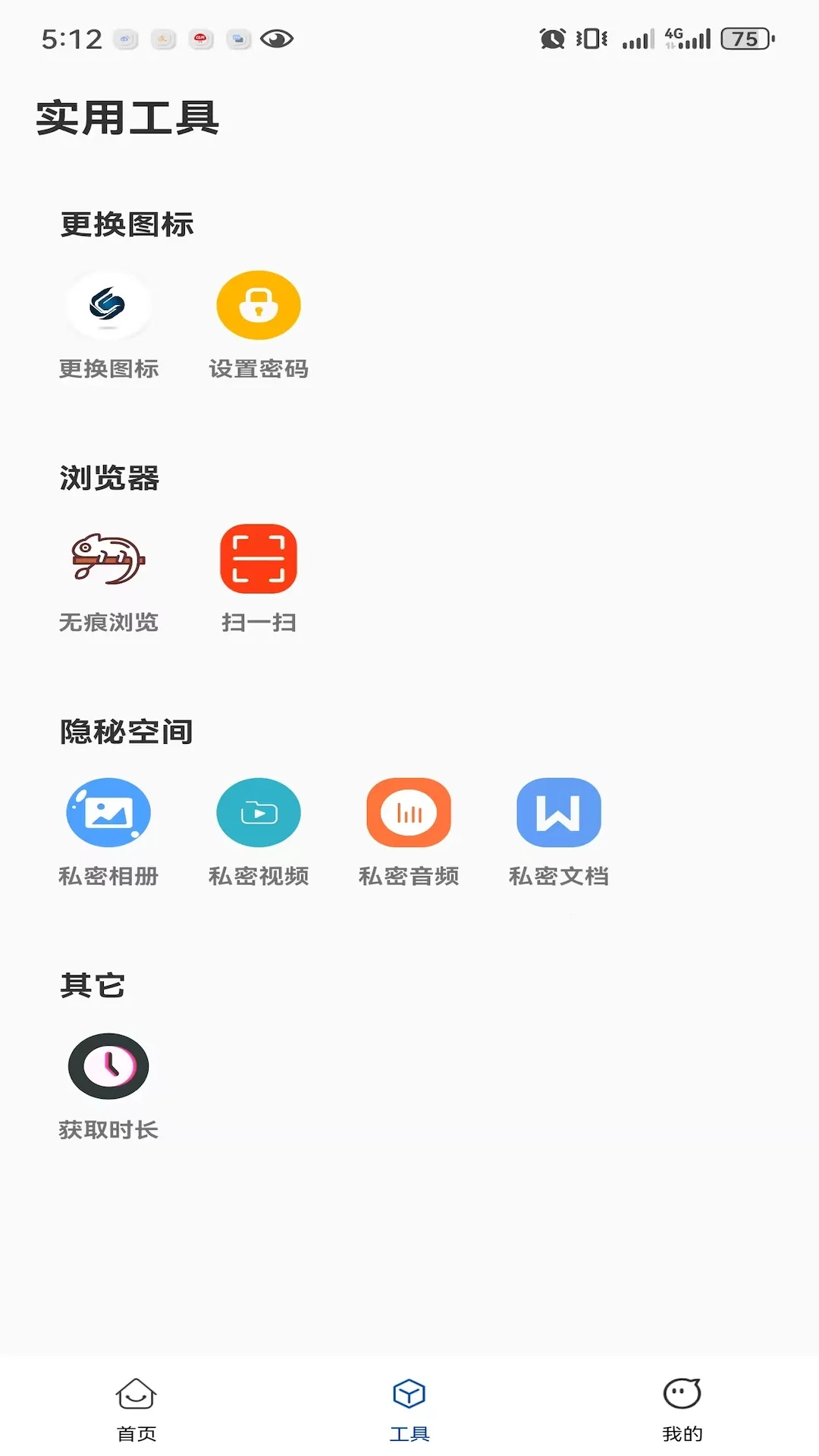Screen dimensions: 819x1456
Task: Tap the 隐秘空间 section heading
Action: (x=126, y=731)
